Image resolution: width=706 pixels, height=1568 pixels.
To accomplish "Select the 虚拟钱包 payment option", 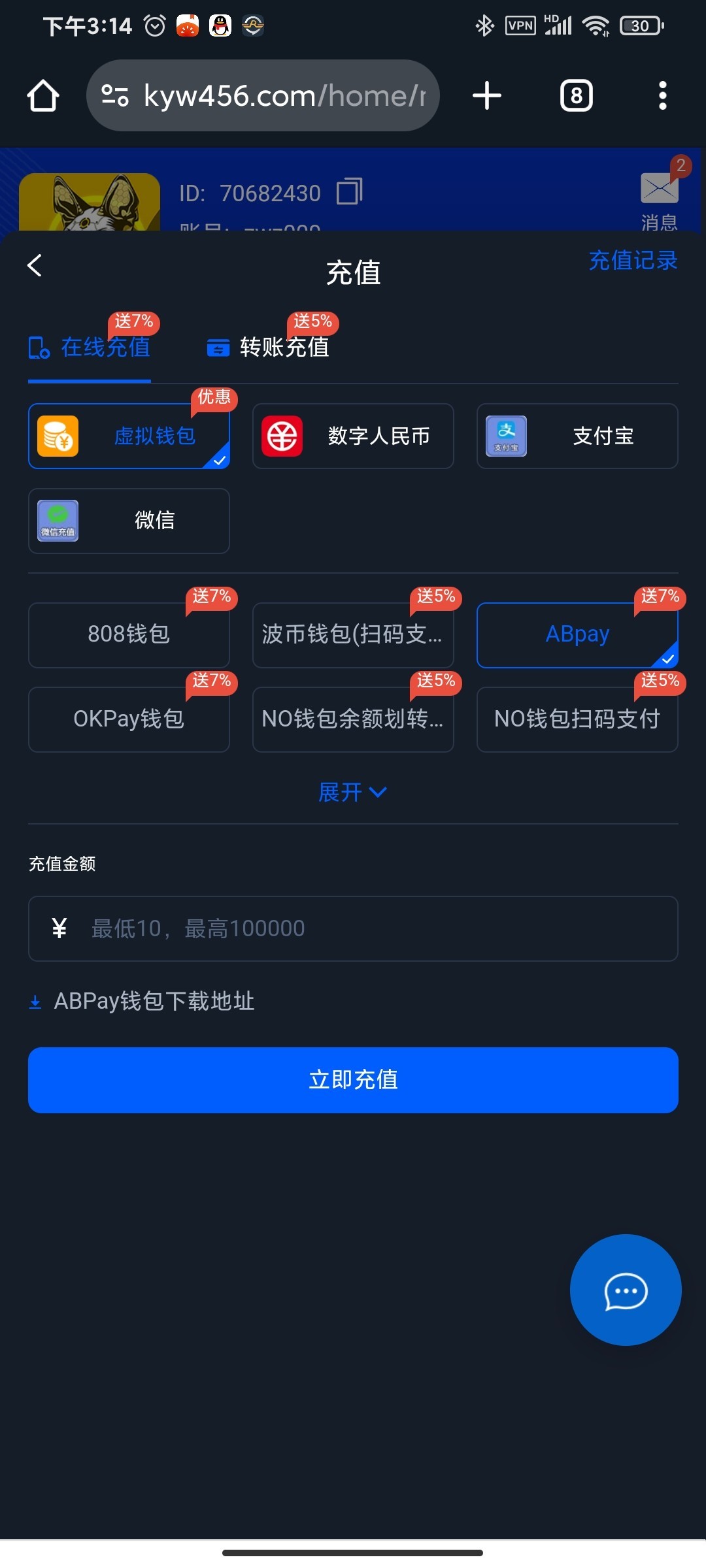I will tap(129, 436).
